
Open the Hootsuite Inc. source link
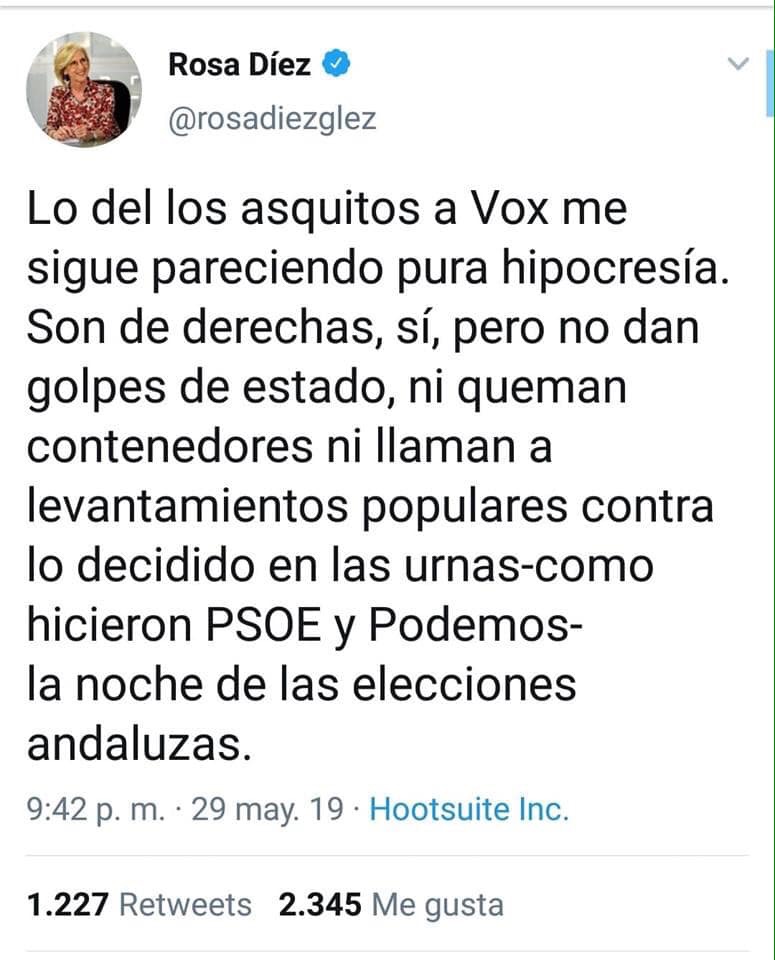tap(469, 809)
